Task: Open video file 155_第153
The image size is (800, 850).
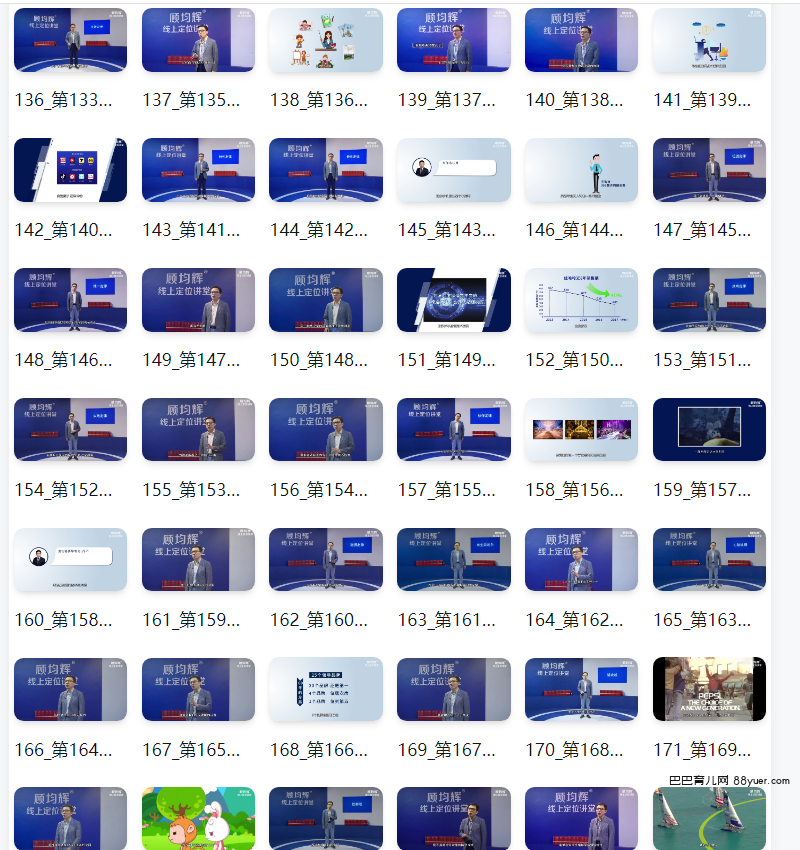Action: (198, 430)
